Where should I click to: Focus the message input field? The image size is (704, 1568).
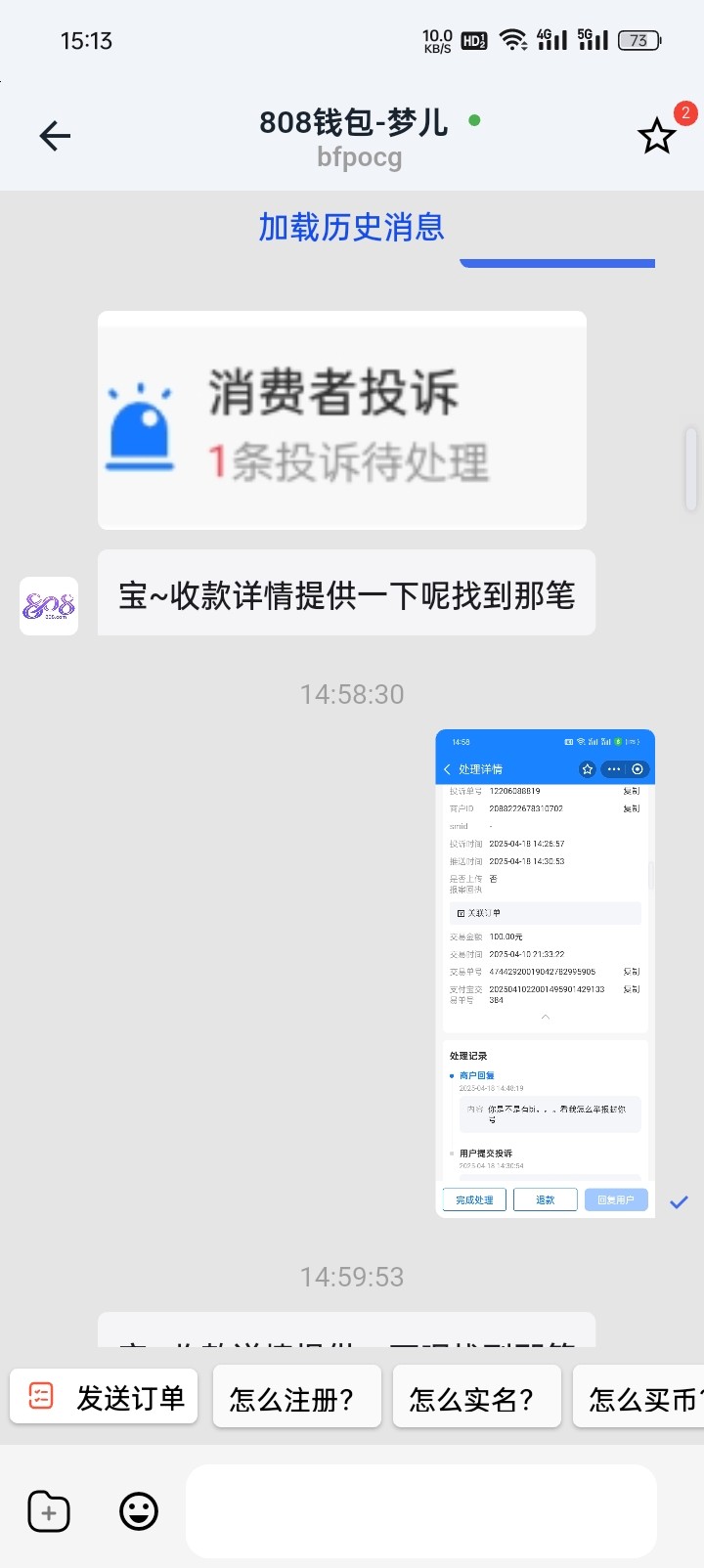click(x=420, y=1511)
